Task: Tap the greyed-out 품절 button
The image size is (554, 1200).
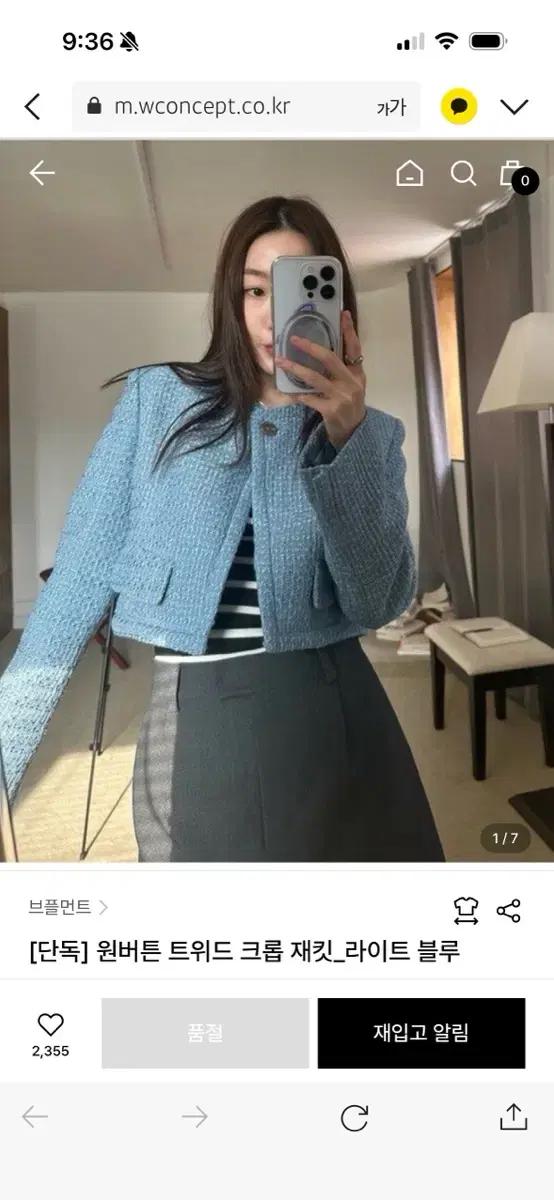Action: point(205,1033)
